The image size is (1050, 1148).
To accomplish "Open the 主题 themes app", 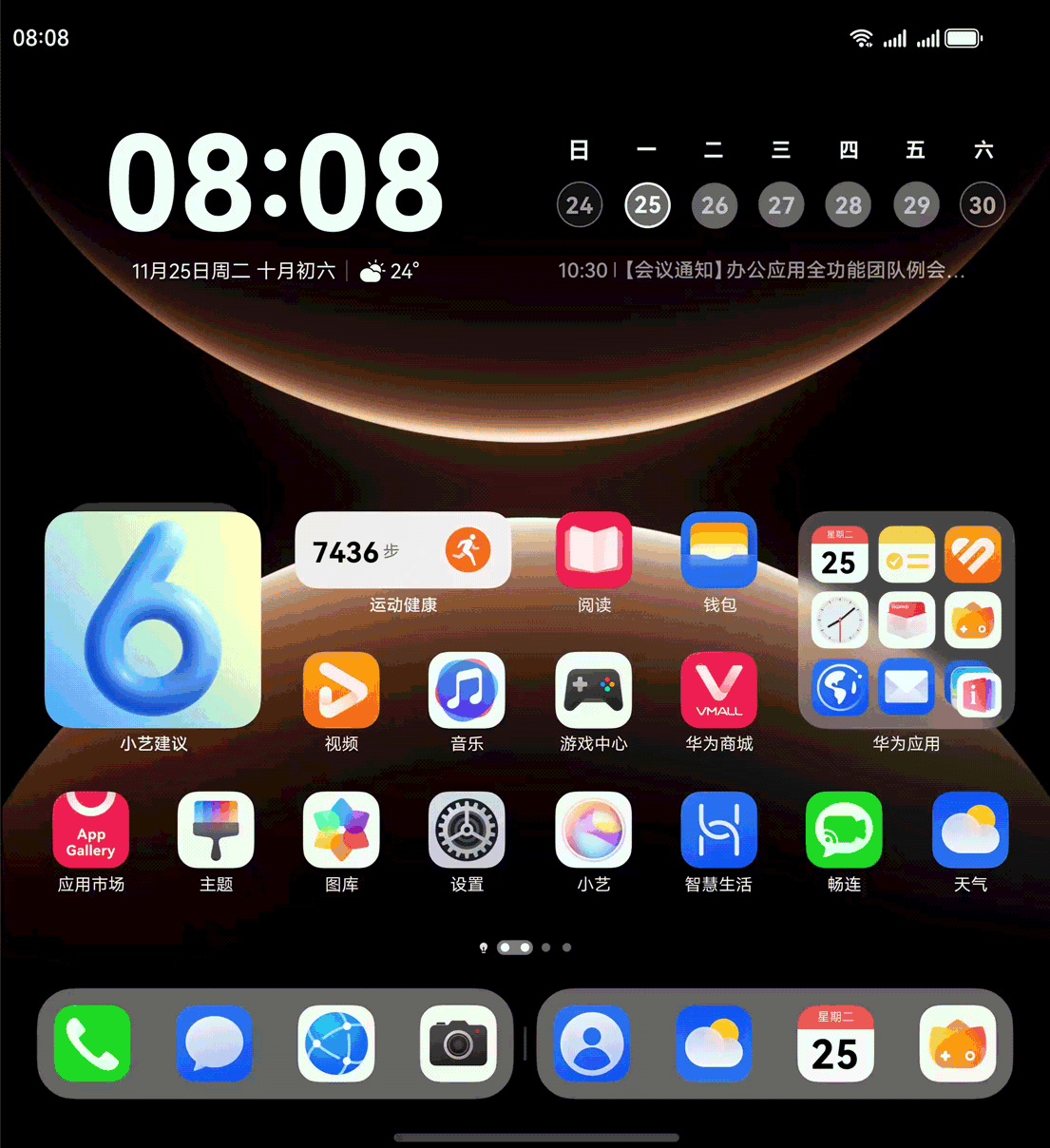I will click(x=216, y=830).
